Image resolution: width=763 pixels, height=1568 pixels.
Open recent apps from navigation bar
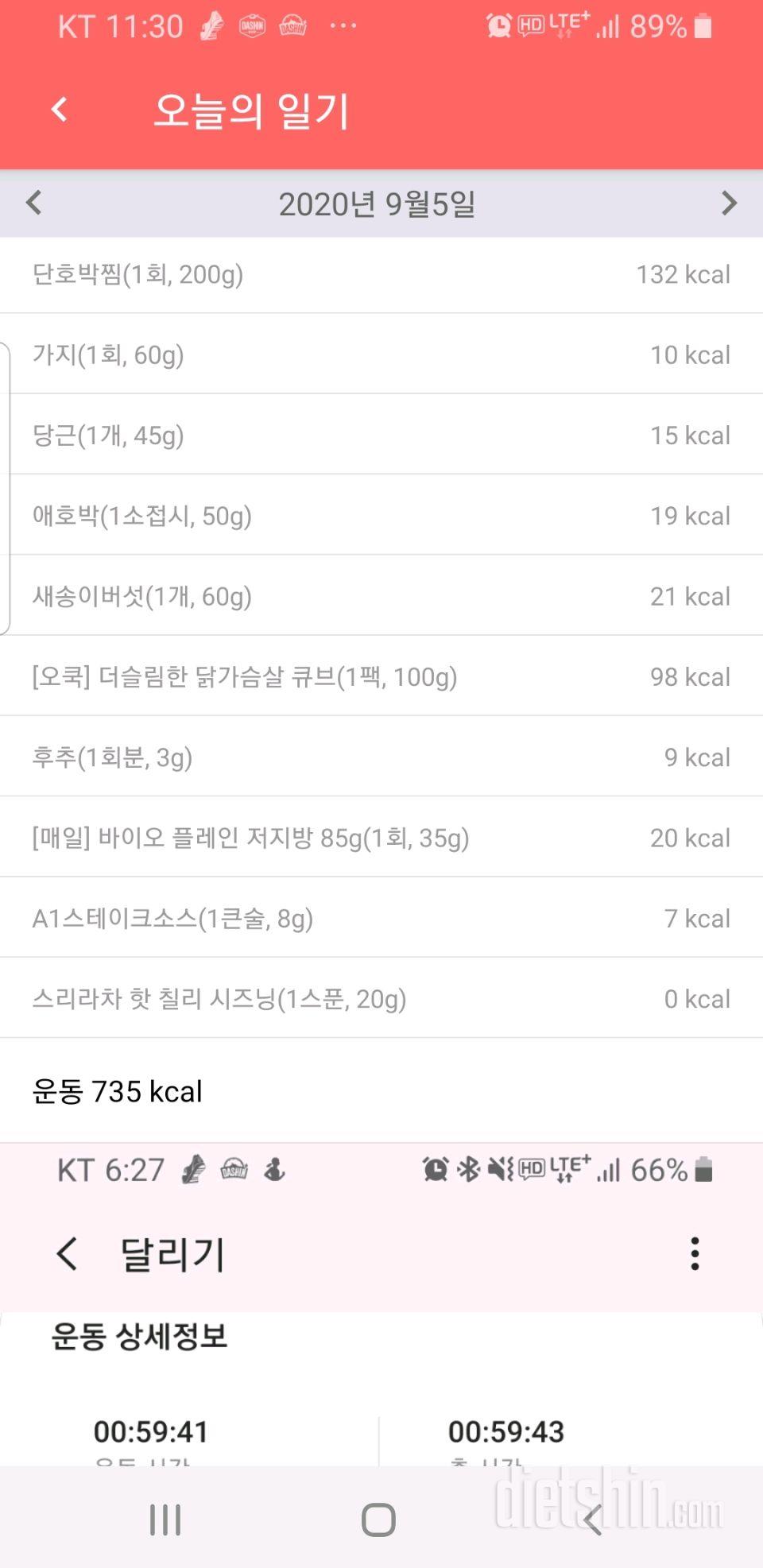(165, 1520)
